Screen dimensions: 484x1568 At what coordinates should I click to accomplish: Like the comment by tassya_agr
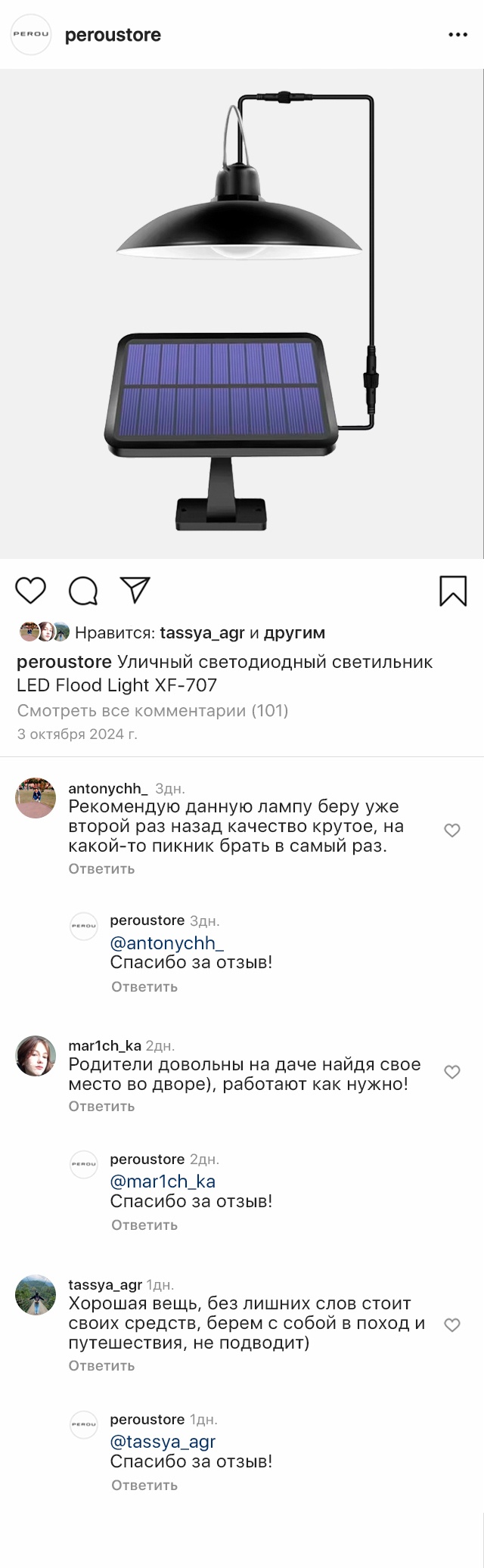tap(451, 1324)
